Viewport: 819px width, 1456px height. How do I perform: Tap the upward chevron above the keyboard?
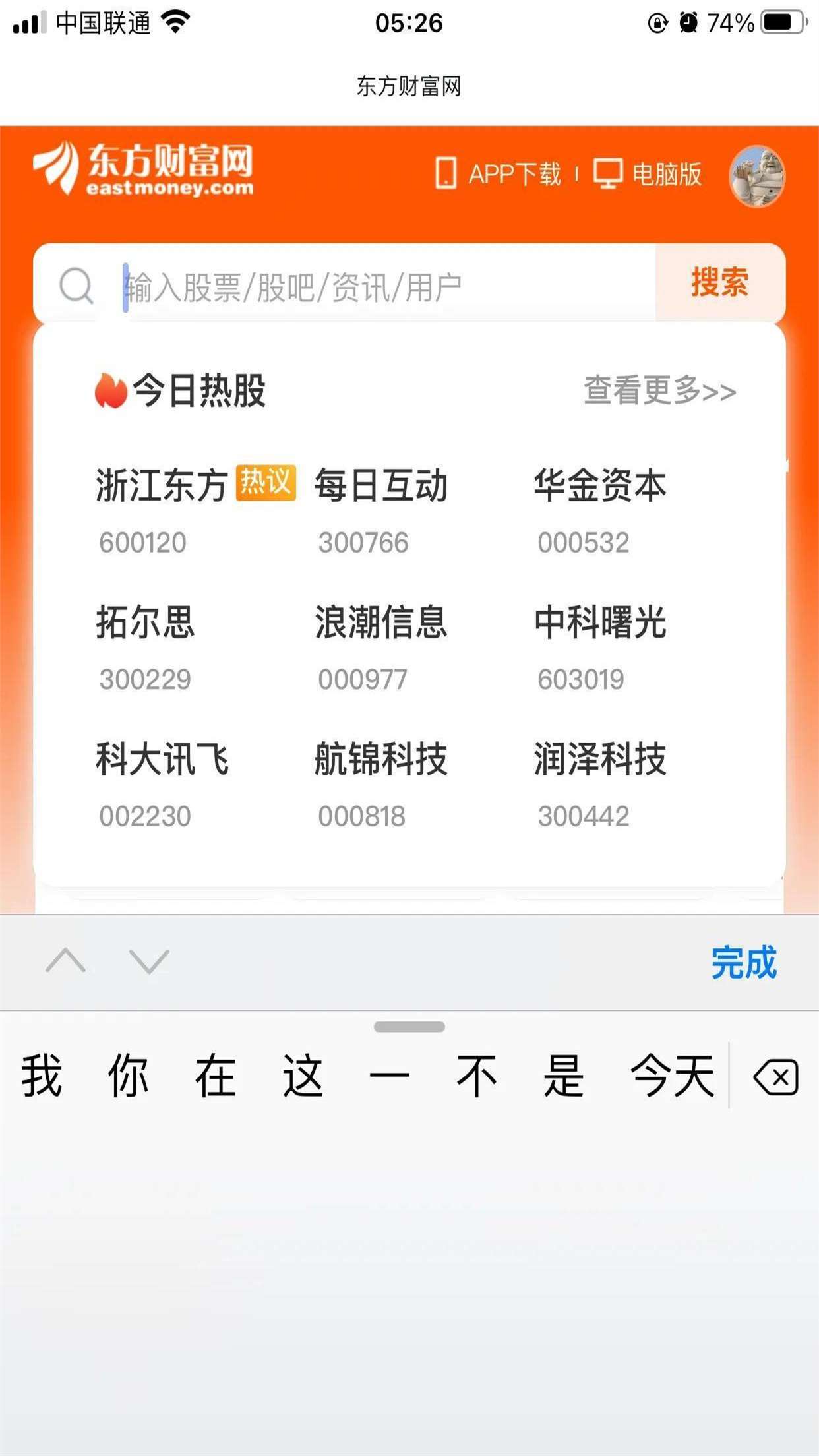point(66,962)
